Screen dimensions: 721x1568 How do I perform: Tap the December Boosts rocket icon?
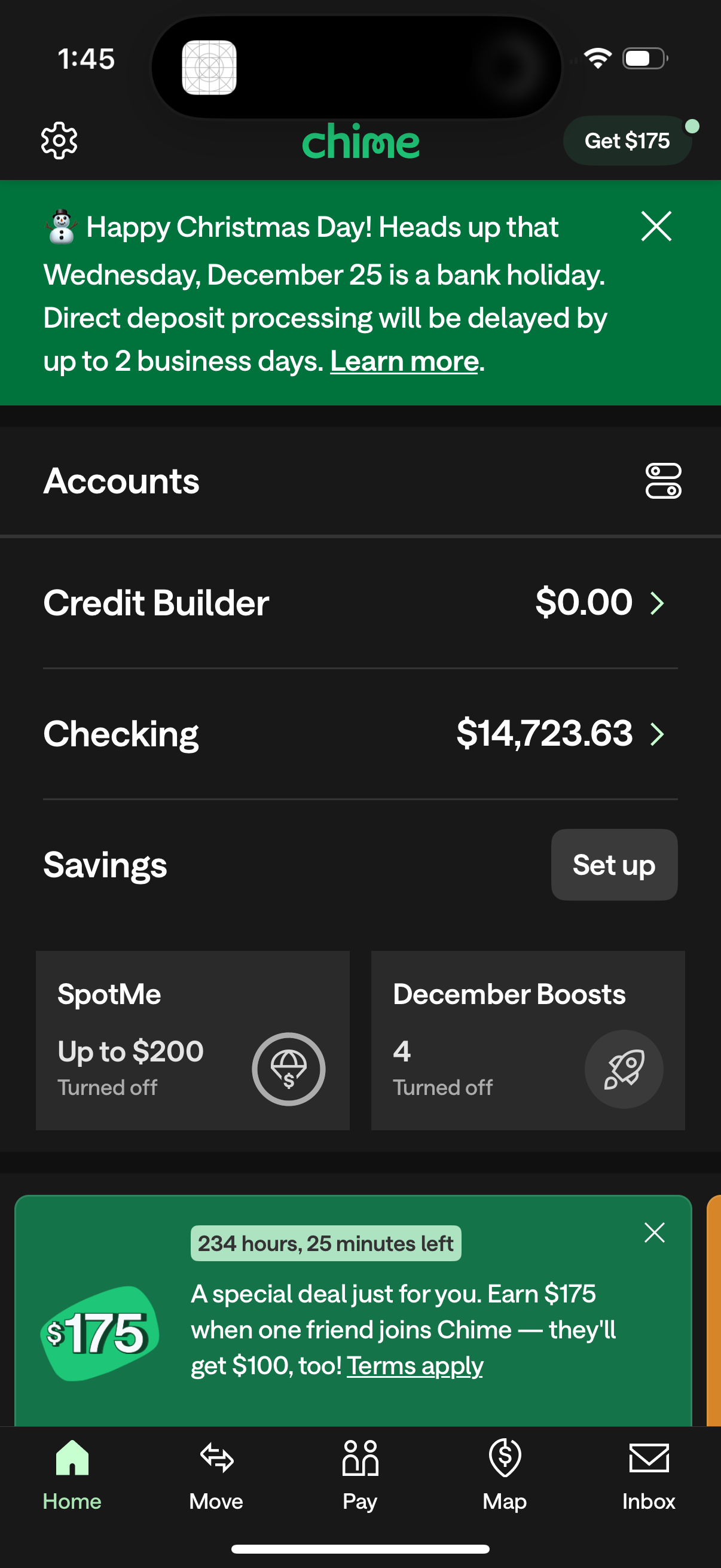point(624,1069)
